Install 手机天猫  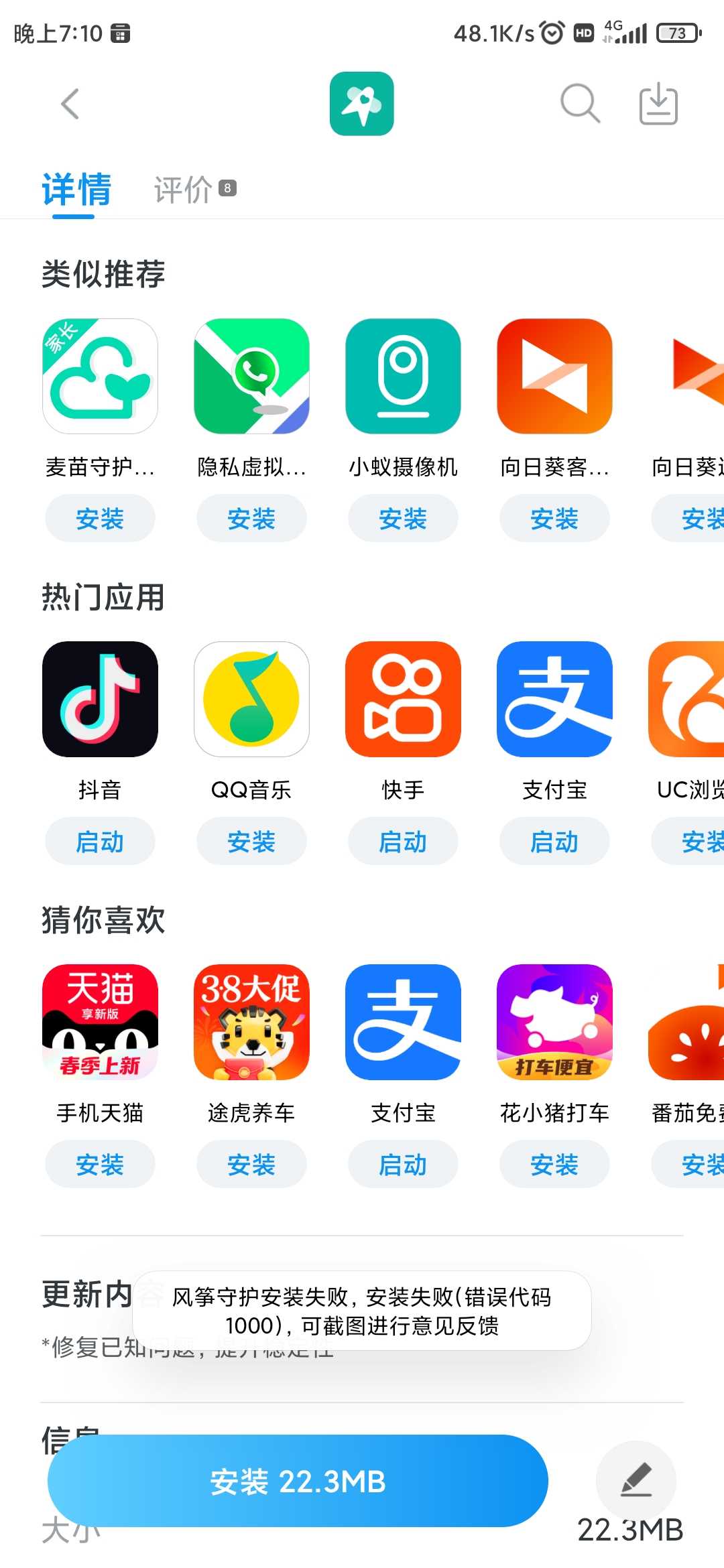click(100, 1165)
